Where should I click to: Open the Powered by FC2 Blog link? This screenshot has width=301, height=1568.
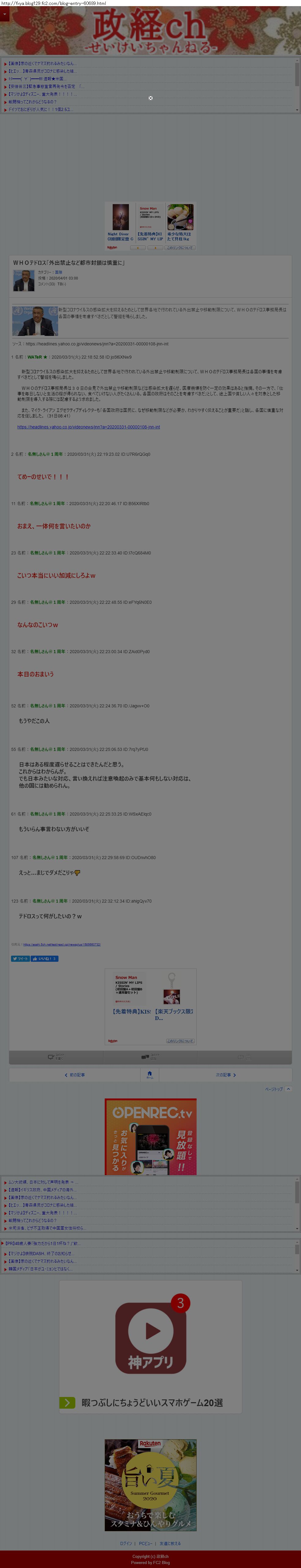click(x=150, y=1562)
